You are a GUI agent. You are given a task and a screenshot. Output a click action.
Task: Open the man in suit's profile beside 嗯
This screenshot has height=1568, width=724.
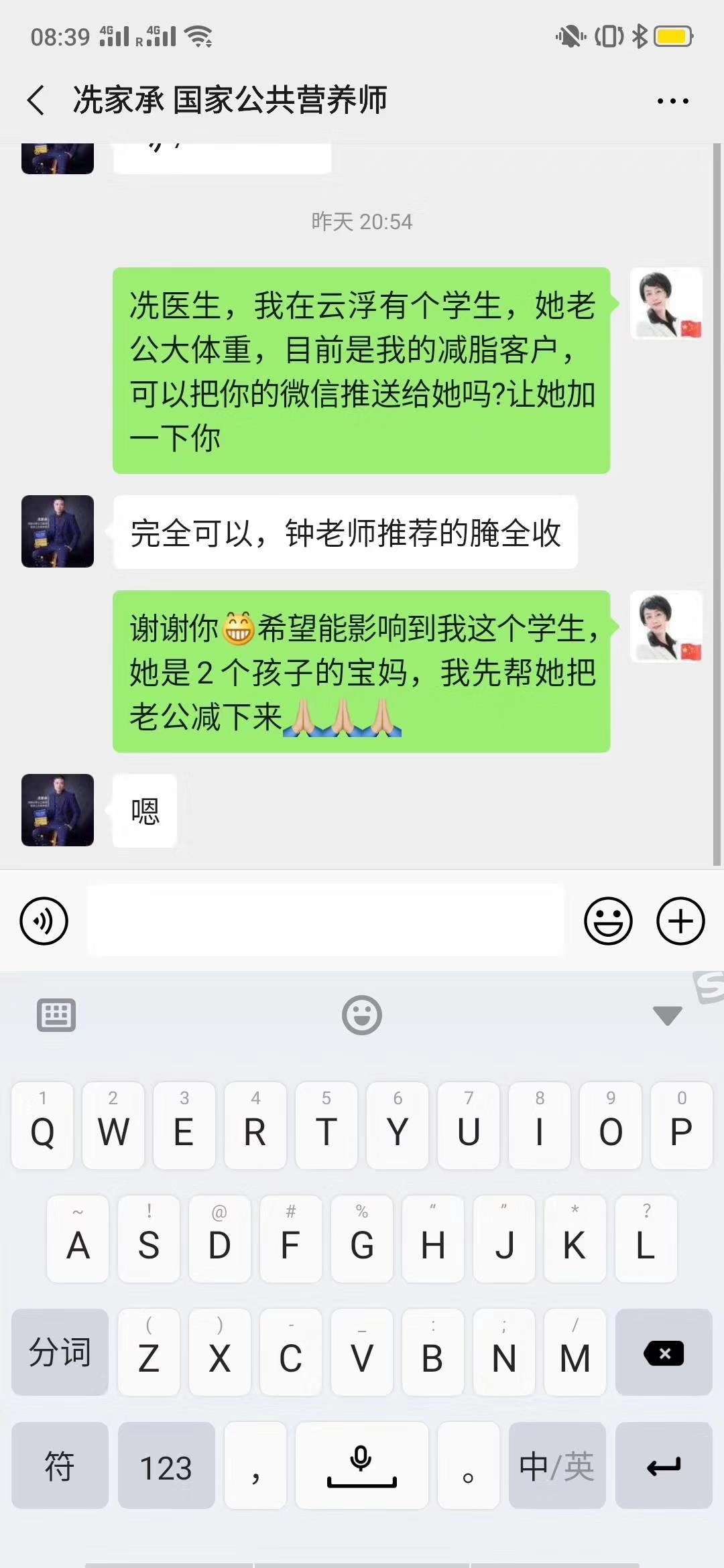(58, 809)
